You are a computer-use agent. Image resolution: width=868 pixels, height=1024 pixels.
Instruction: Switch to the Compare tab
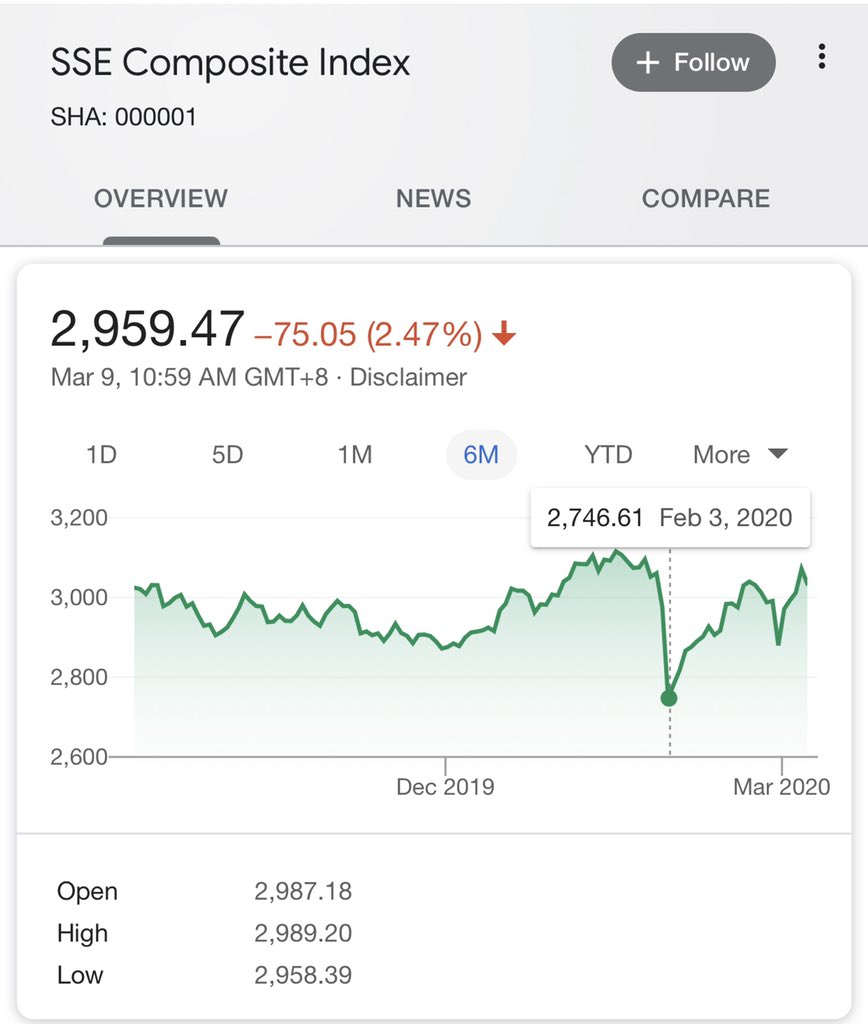(x=705, y=198)
